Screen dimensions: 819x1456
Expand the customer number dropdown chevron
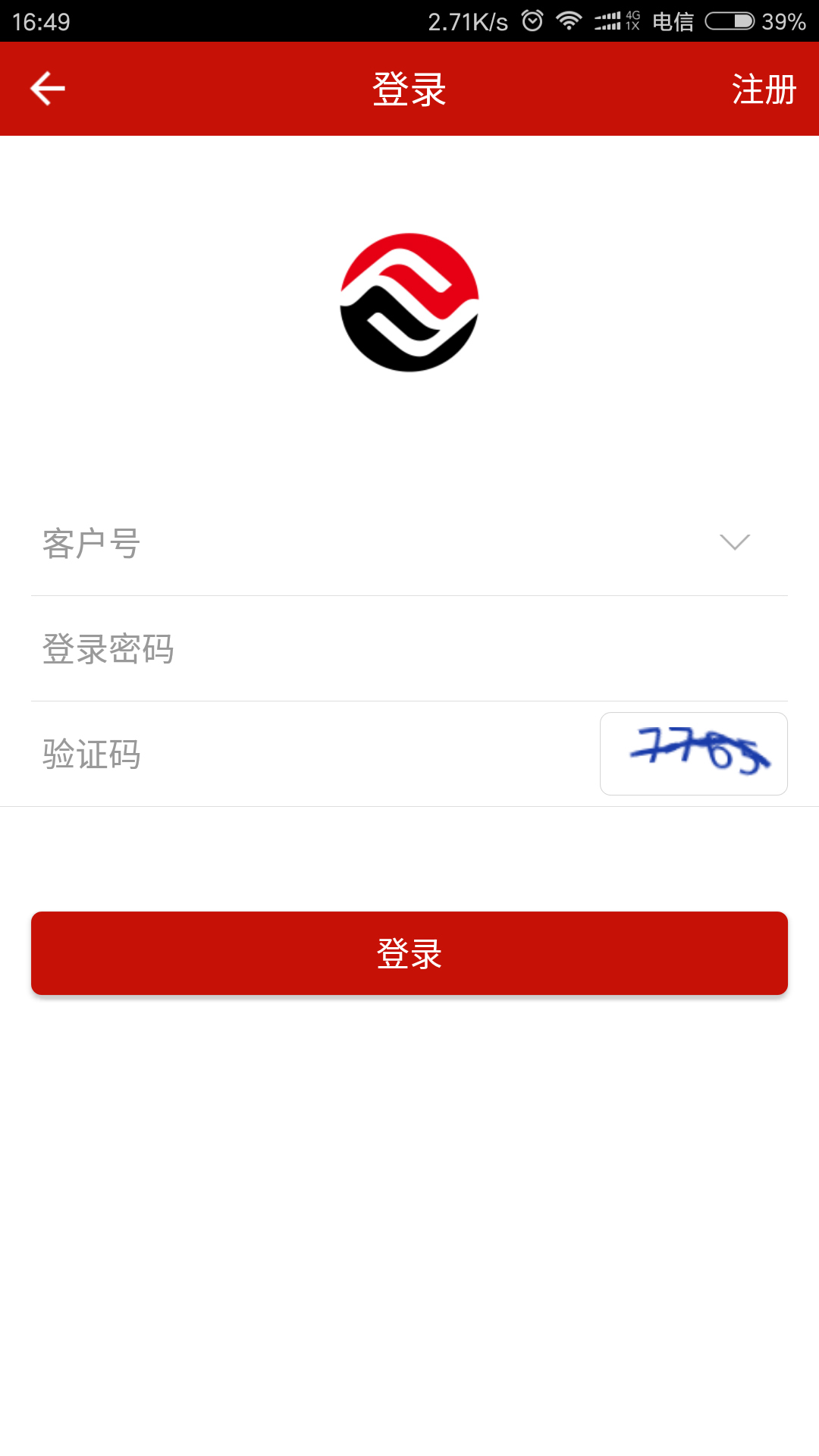tap(734, 542)
